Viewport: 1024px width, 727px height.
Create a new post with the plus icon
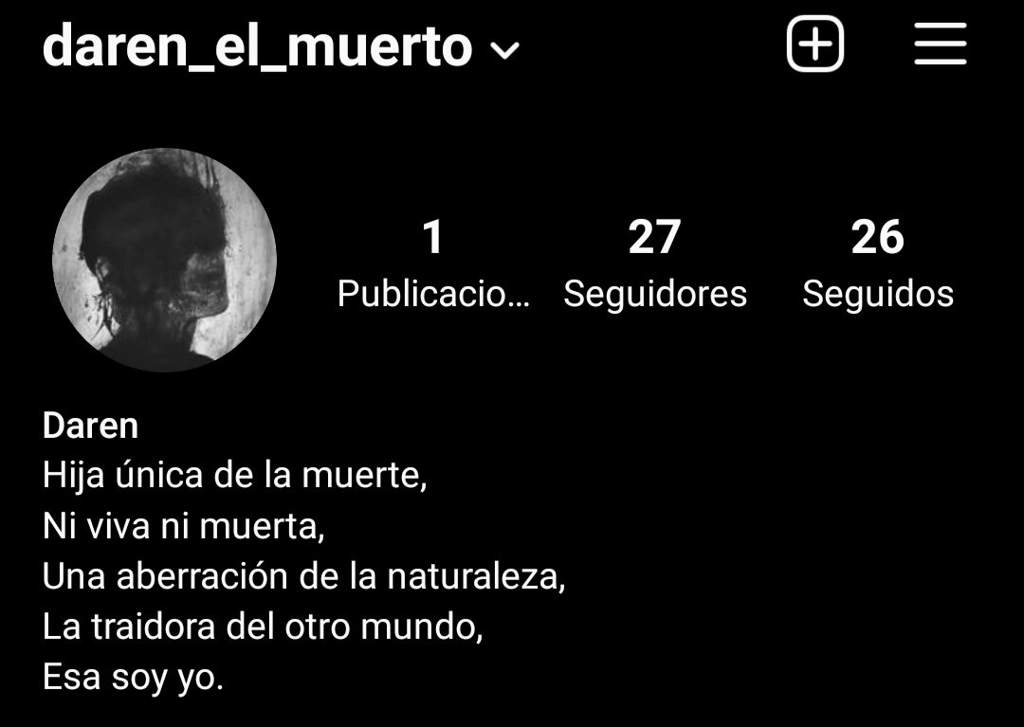815,45
